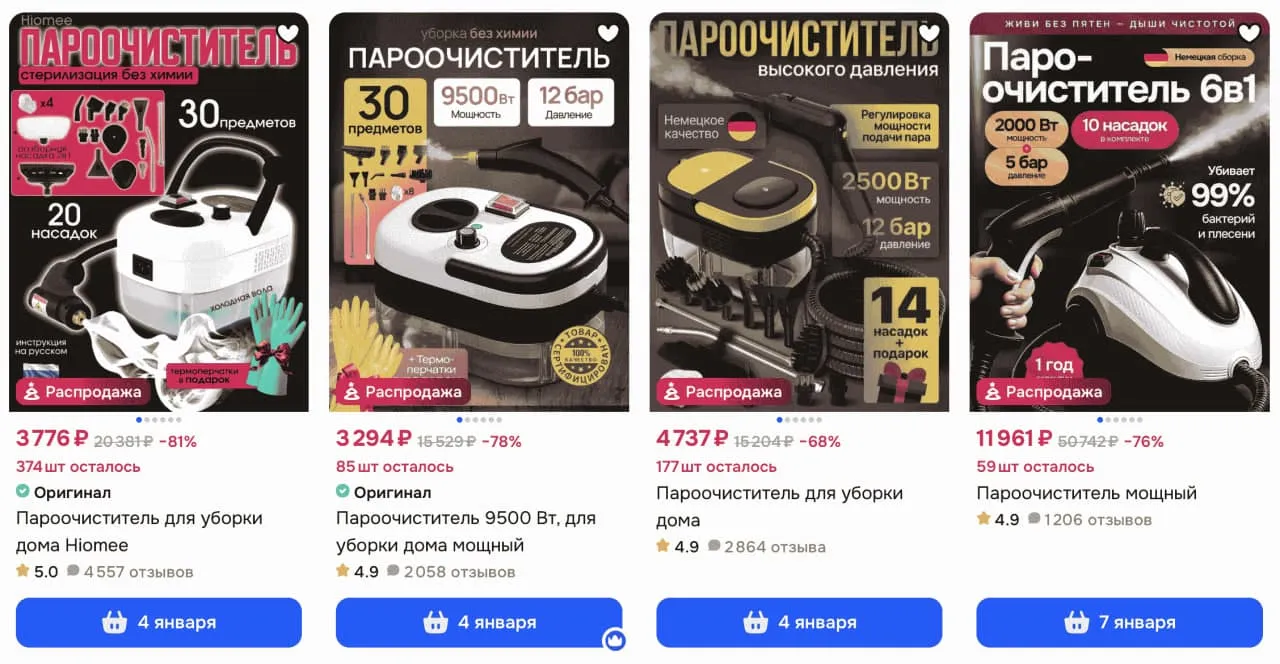The image size is (1280, 664).
Task: Like the 4 737 ₽ steam cleaner
Action: tap(929, 33)
